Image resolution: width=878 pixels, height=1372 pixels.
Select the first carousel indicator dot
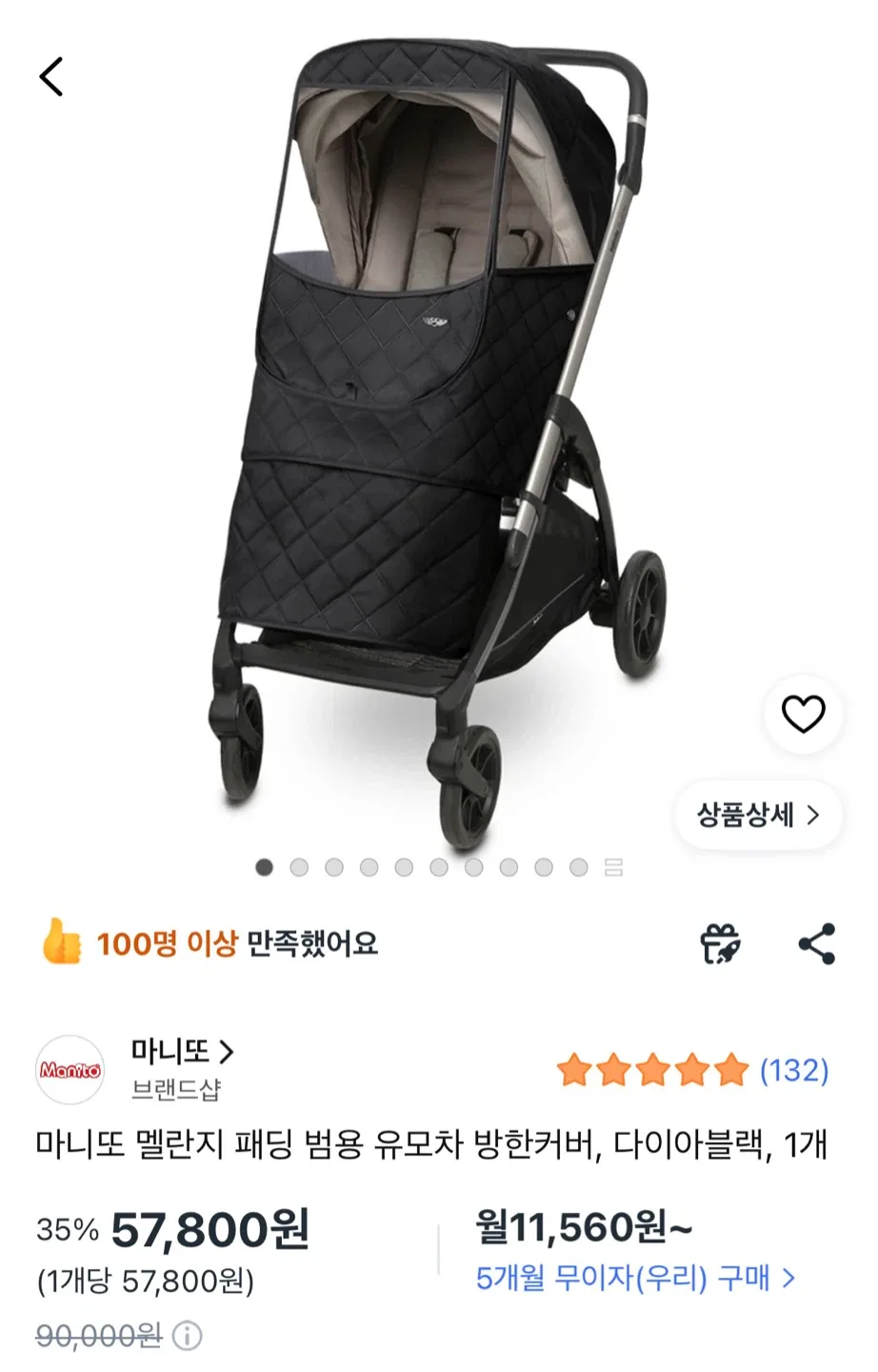[x=263, y=868]
